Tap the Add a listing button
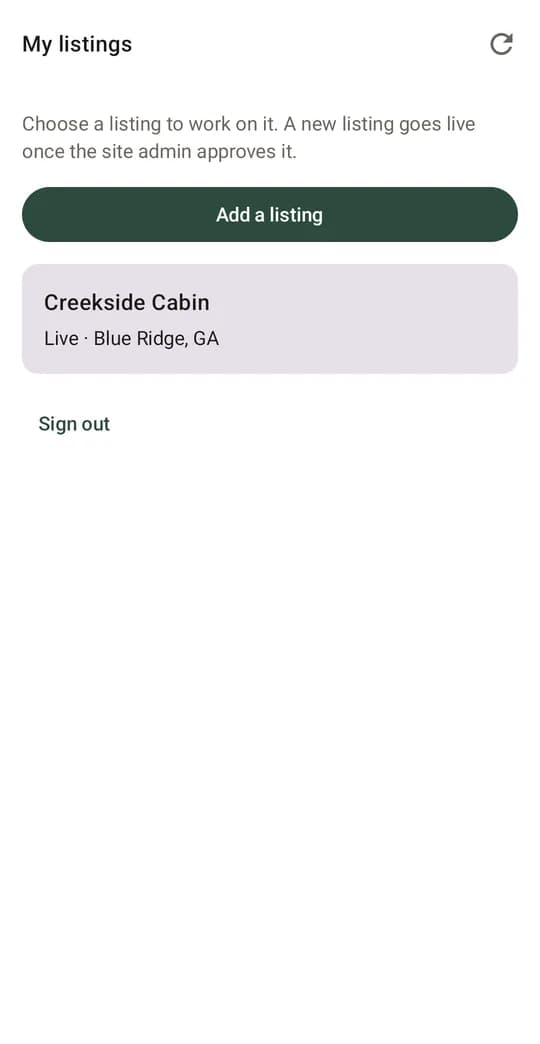Image resolution: width=540 pixels, height=1044 pixels. [x=270, y=214]
